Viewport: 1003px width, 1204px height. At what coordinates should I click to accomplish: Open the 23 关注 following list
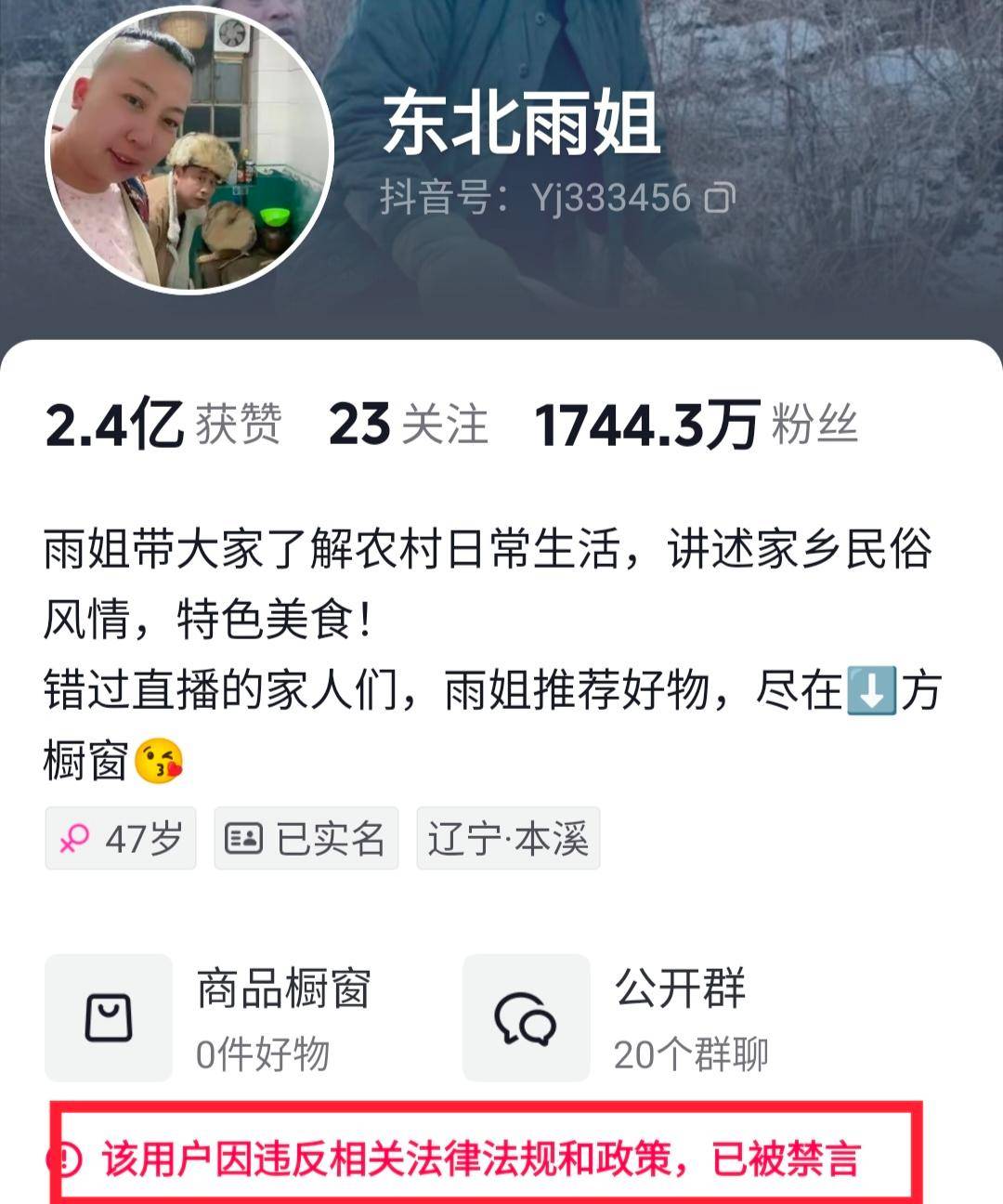[408, 425]
